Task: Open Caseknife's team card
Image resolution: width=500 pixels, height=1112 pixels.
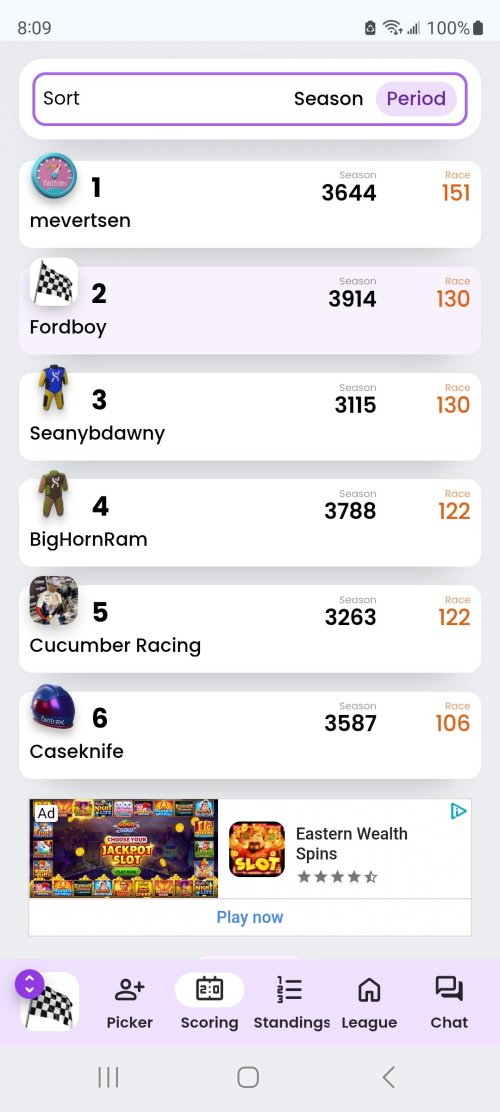Action: 250,735
